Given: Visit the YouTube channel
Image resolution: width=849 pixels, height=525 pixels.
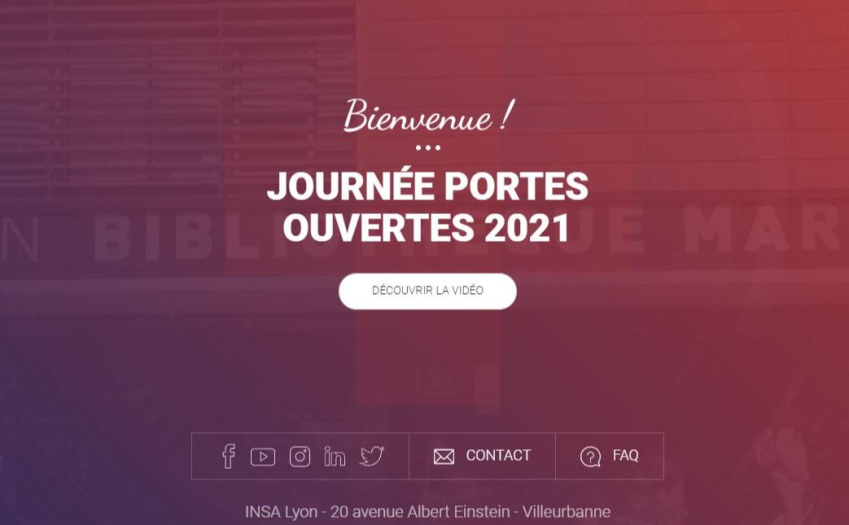Looking at the screenshot, I should point(263,456).
